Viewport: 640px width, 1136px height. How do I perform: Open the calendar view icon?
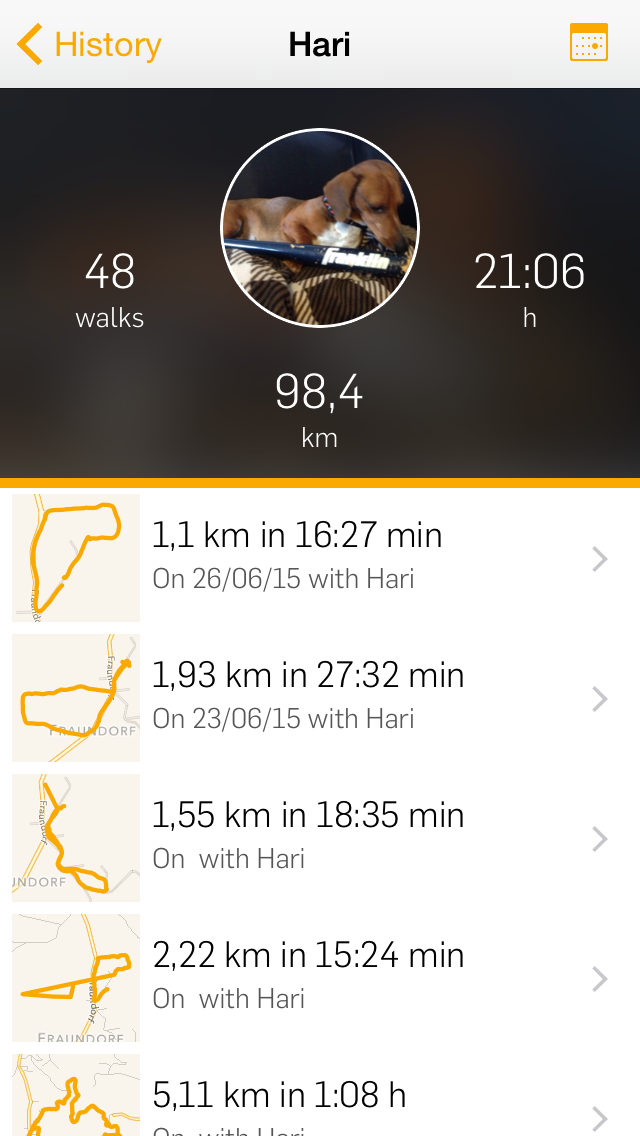click(588, 44)
